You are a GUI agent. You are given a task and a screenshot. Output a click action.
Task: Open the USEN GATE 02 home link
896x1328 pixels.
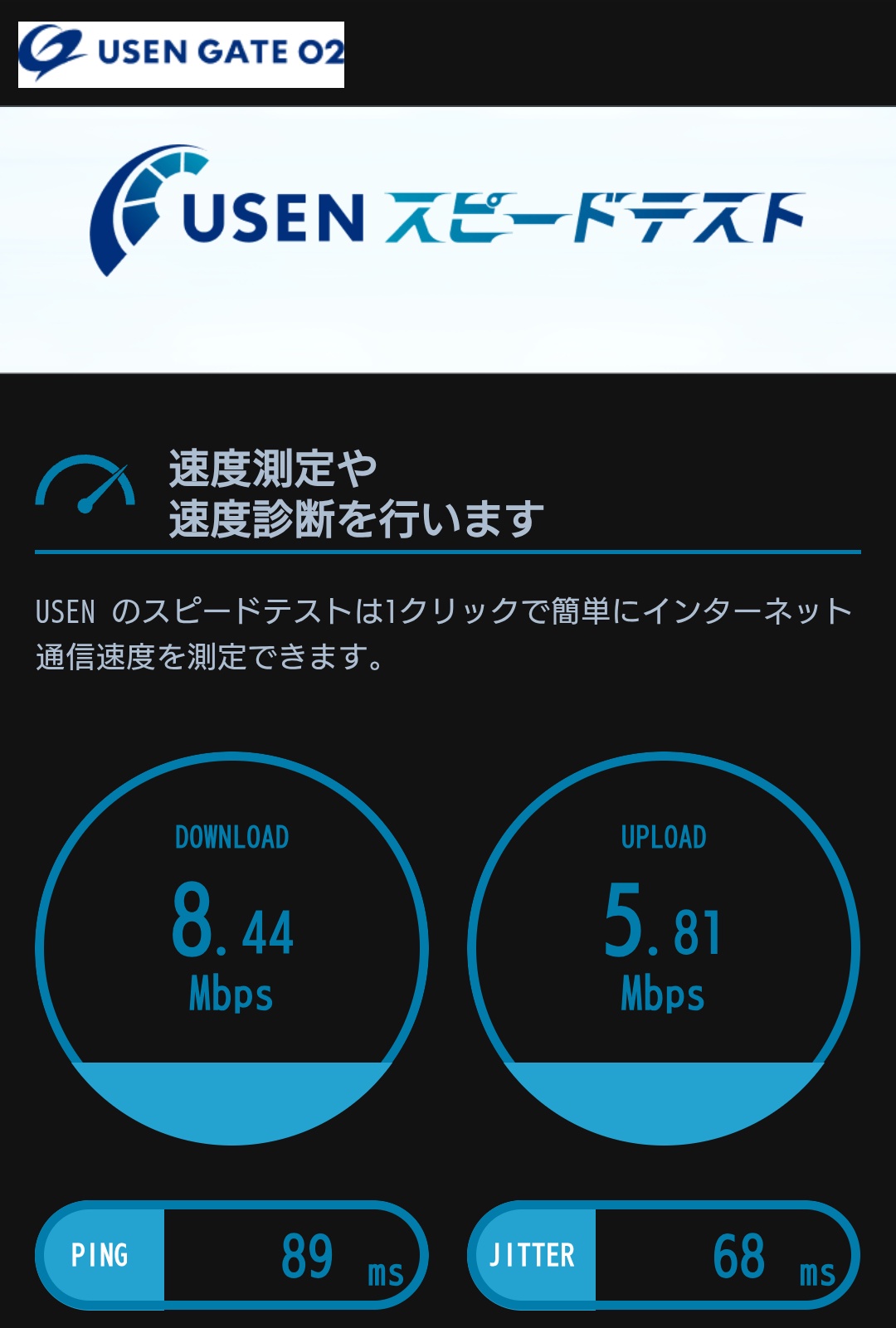(x=181, y=54)
